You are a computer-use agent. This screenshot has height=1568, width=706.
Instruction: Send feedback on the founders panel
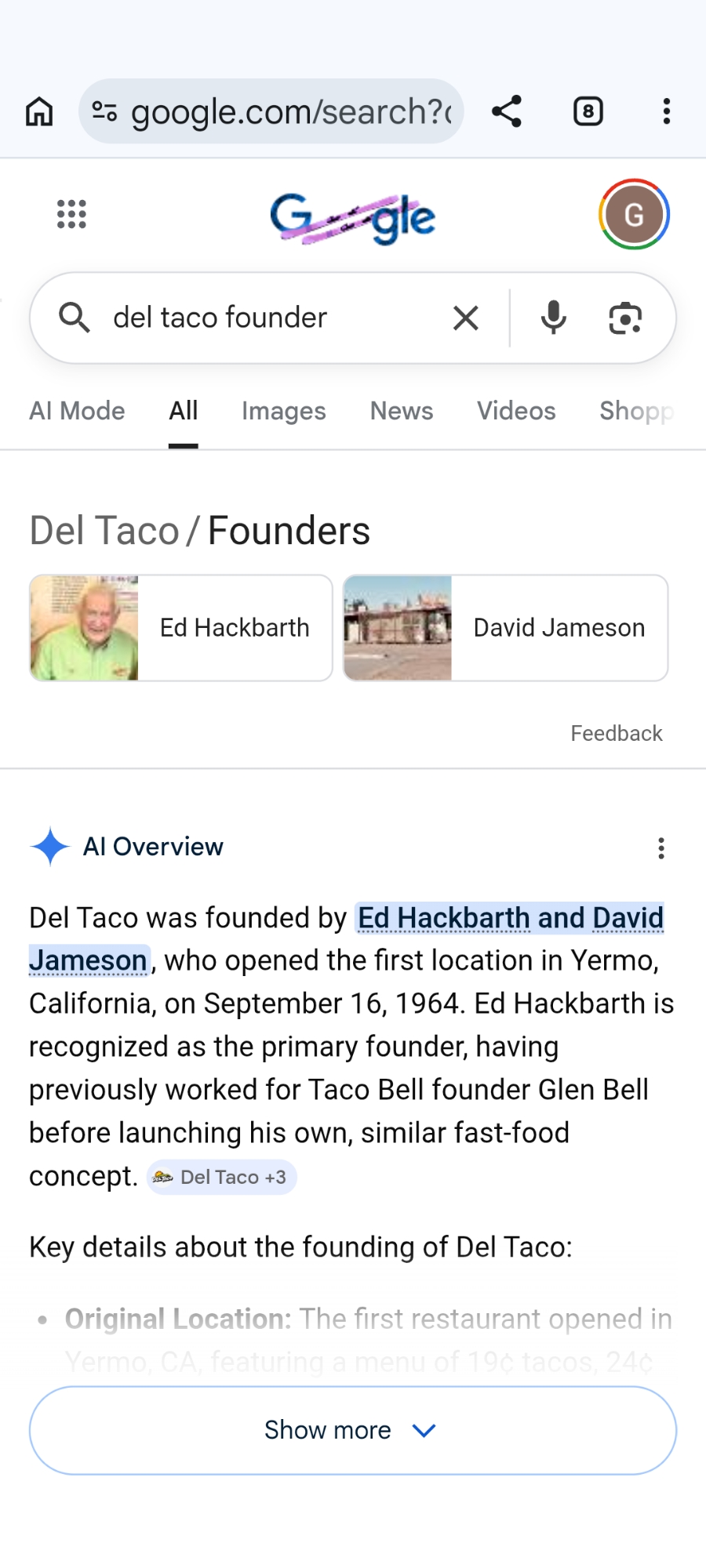click(616, 733)
